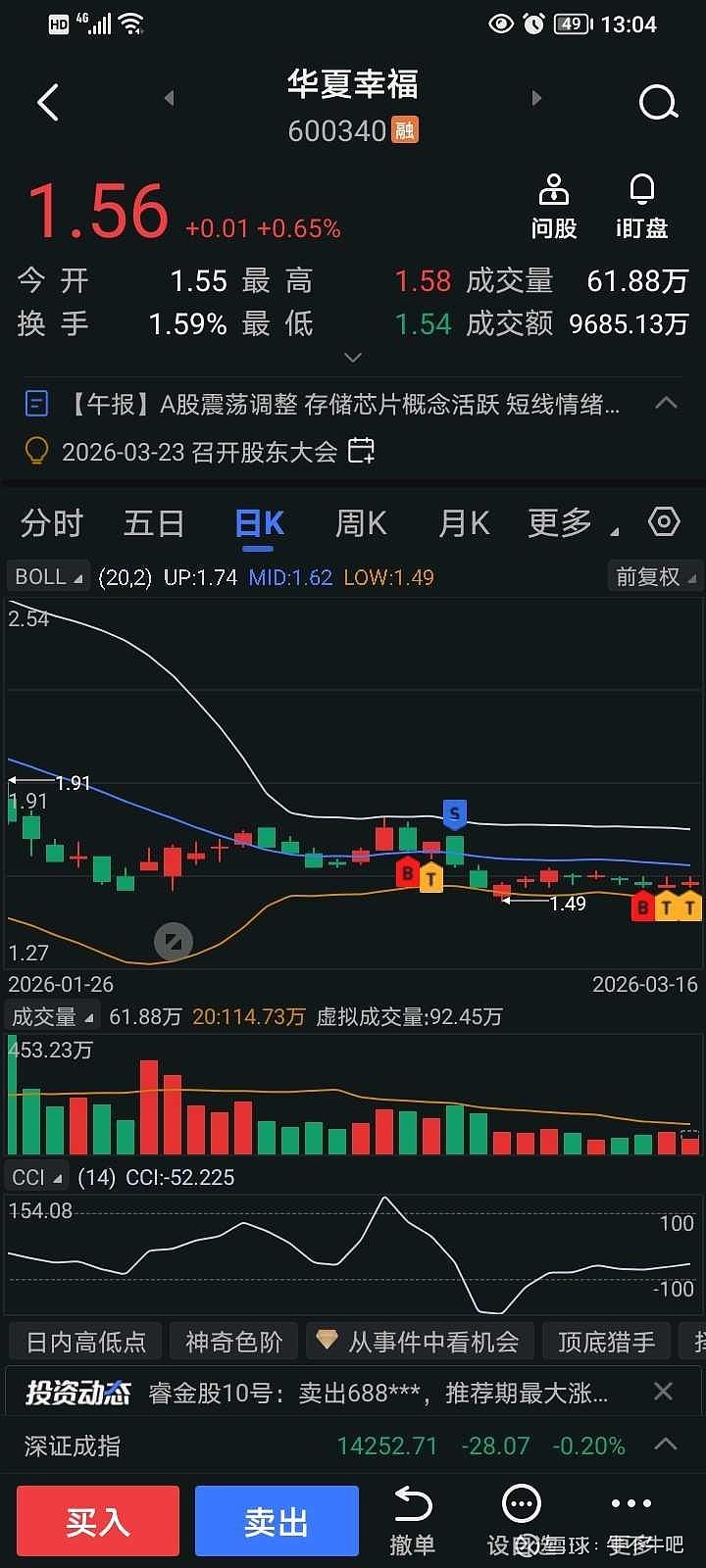Open chart settings hexagon icon
Image resolution: width=706 pixels, height=1568 pixels.
pyautogui.click(x=664, y=521)
